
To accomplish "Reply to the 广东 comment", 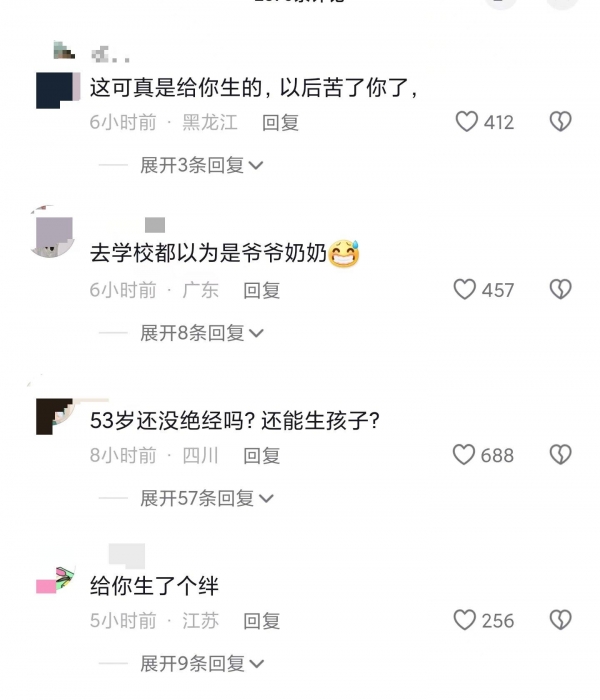I will pos(262,290).
